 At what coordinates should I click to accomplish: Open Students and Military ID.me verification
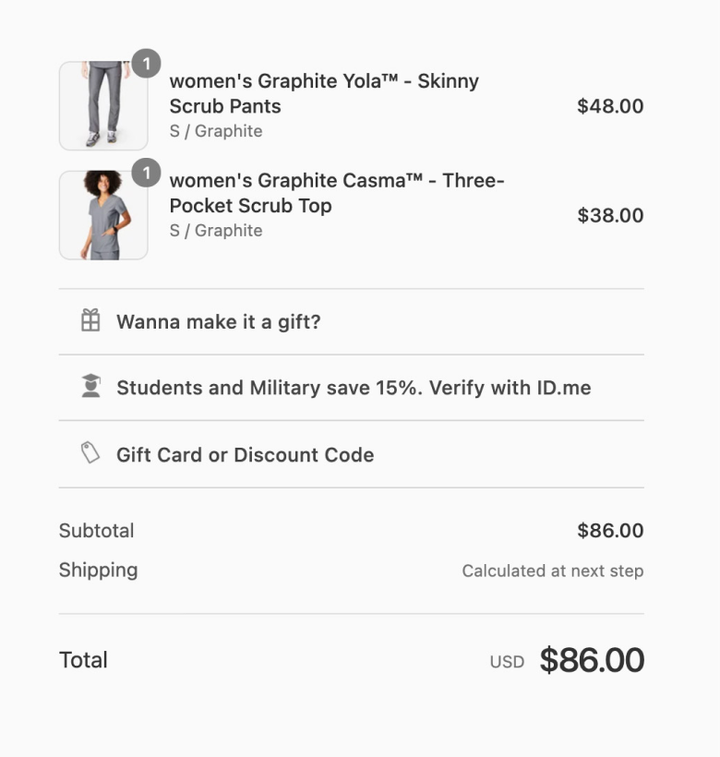pos(353,388)
